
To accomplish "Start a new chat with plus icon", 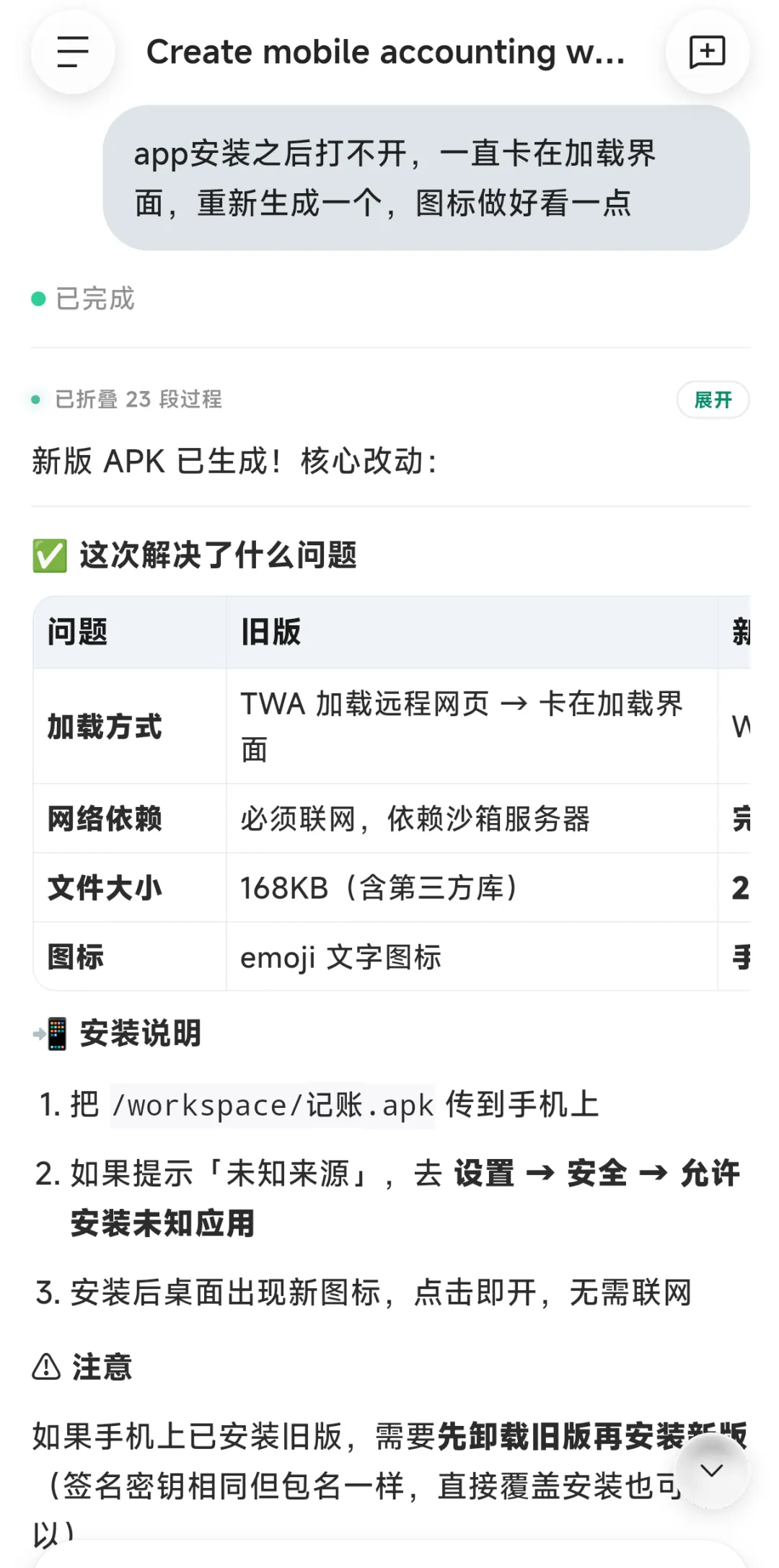I will [707, 52].
